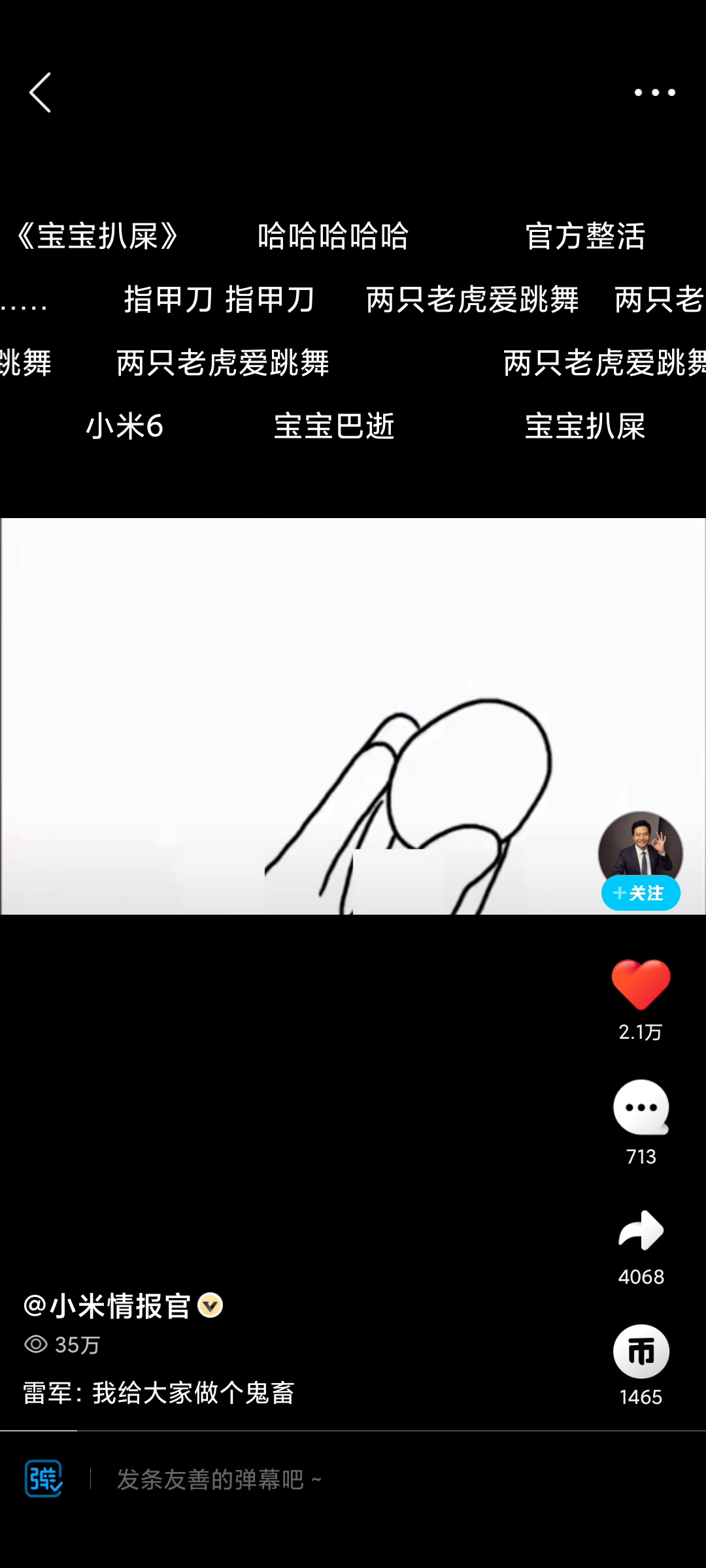Give a coin to this video
The image size is (706, 1568).
641,1352
